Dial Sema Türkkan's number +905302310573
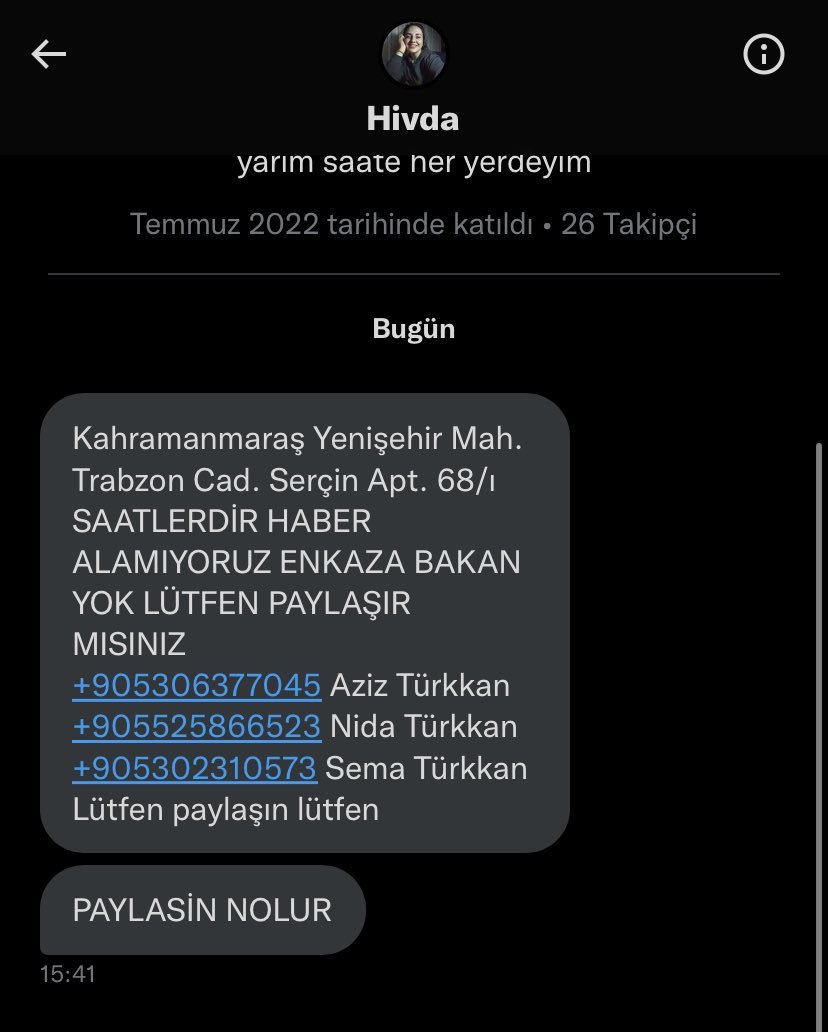 click(195, 768)
